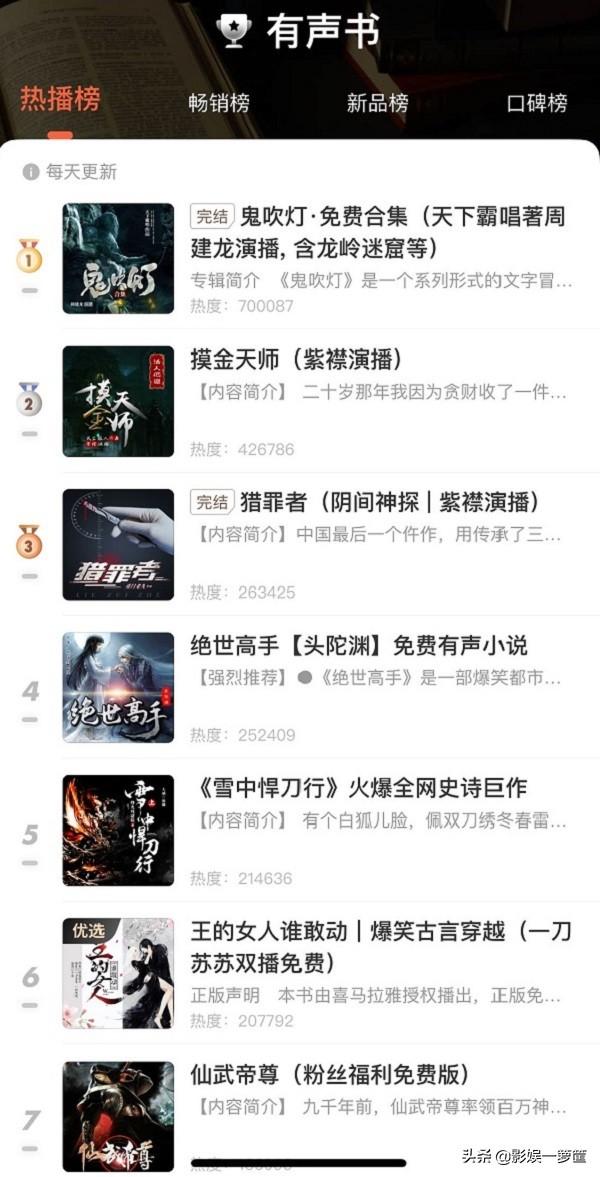Screen dimensions: 600x1177
Task: Select the 热播榜 tab
Action: [x=60, y=98]
